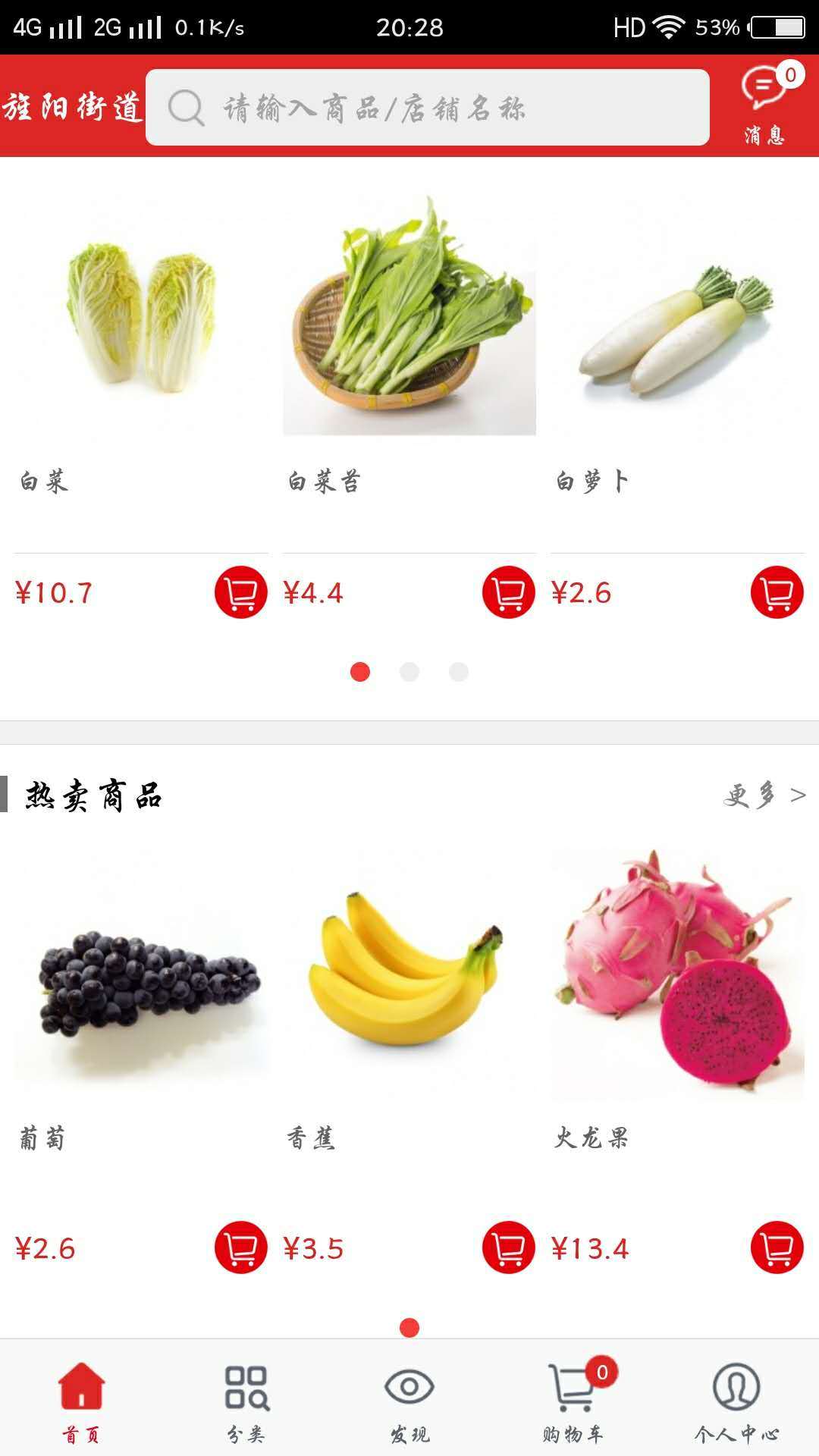This screenshot has height=1456, width=819.
Task: Show 更多 hot-selling products
Action: (x=764, y=795)
